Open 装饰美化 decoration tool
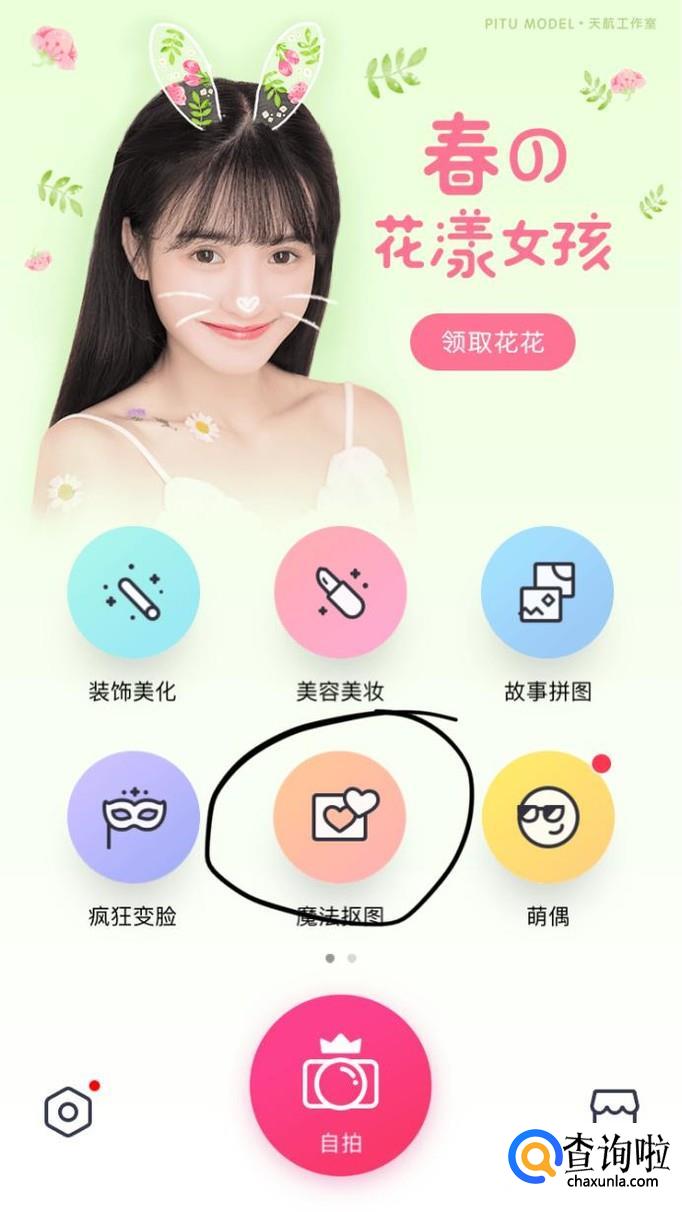 (133, 593)
